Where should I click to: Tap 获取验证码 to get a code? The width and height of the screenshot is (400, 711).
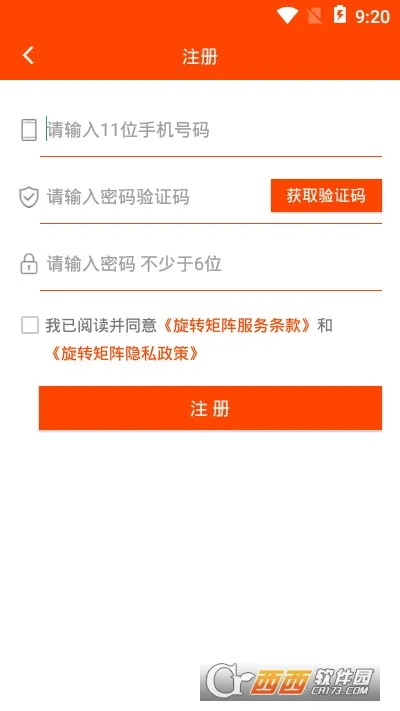326,195
